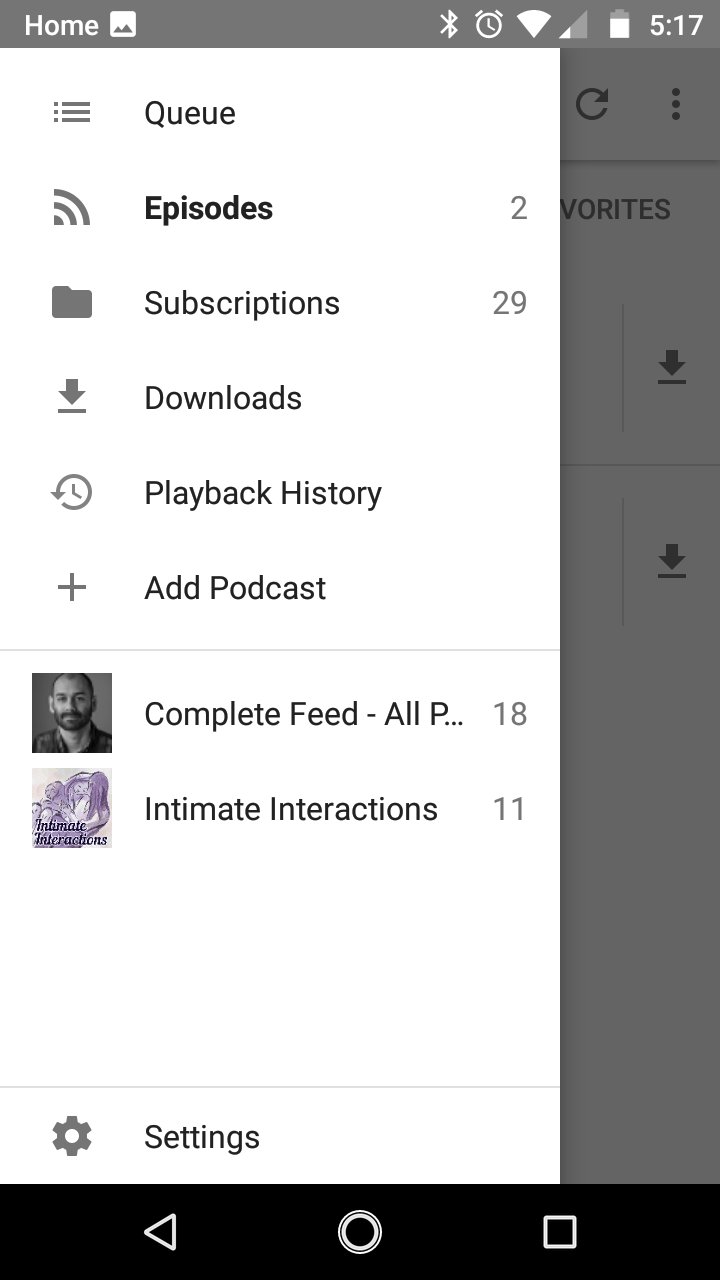Viewport: 720px width, 1280px height.
Task: Open the Complete Feed podcast
Action: (280, 713)
